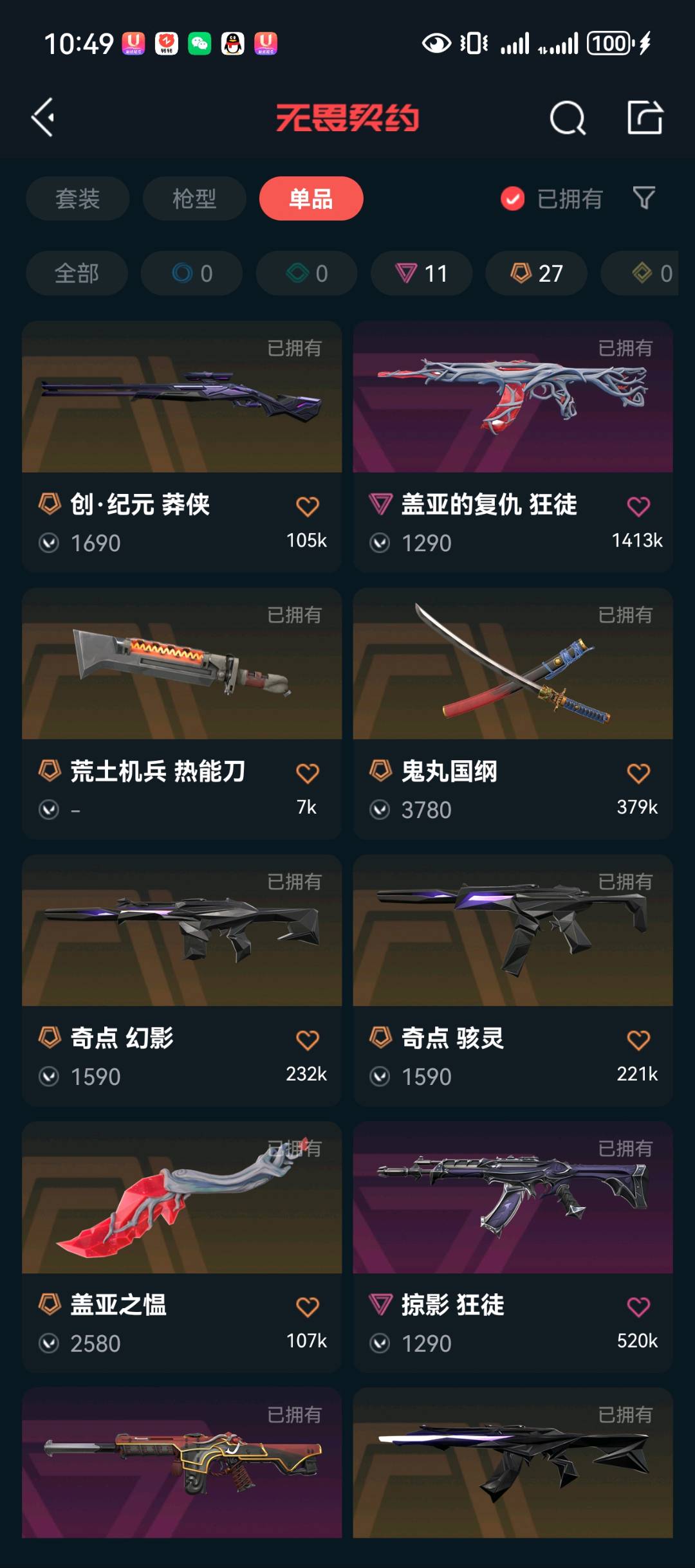
Task: Open the funnel filter options
Action: click(644, 198)
